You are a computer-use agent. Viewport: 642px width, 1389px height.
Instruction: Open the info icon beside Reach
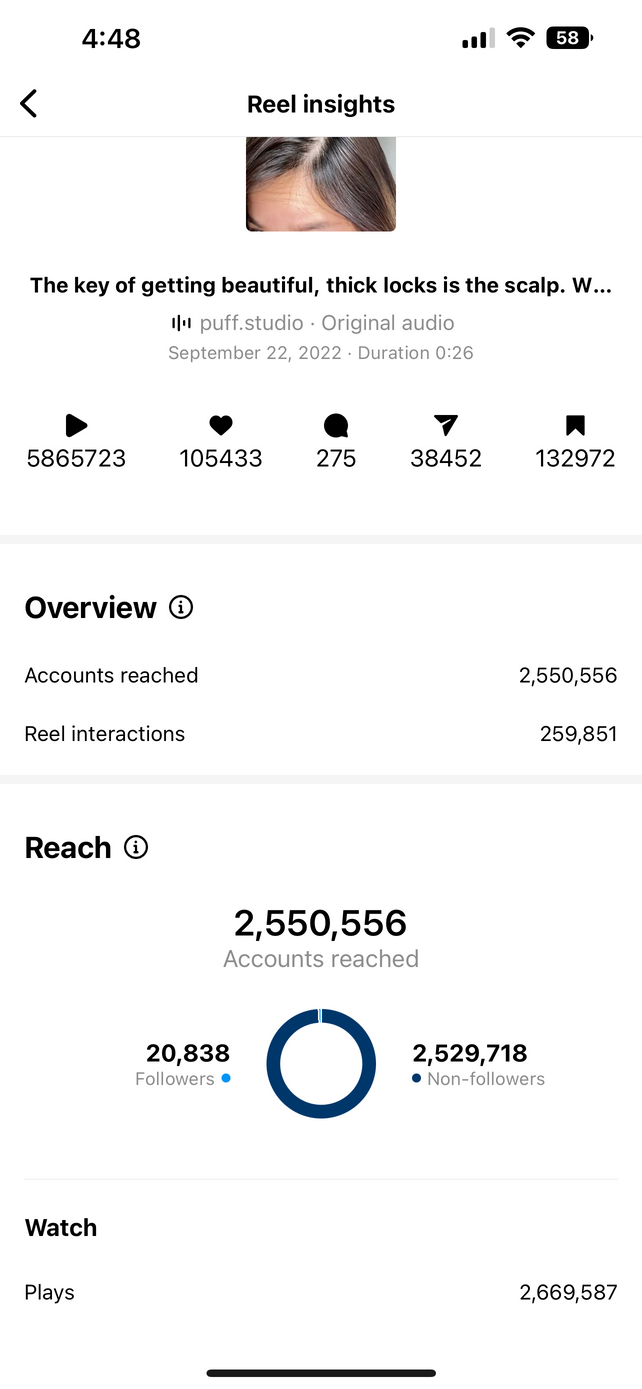tap(136, 847)
